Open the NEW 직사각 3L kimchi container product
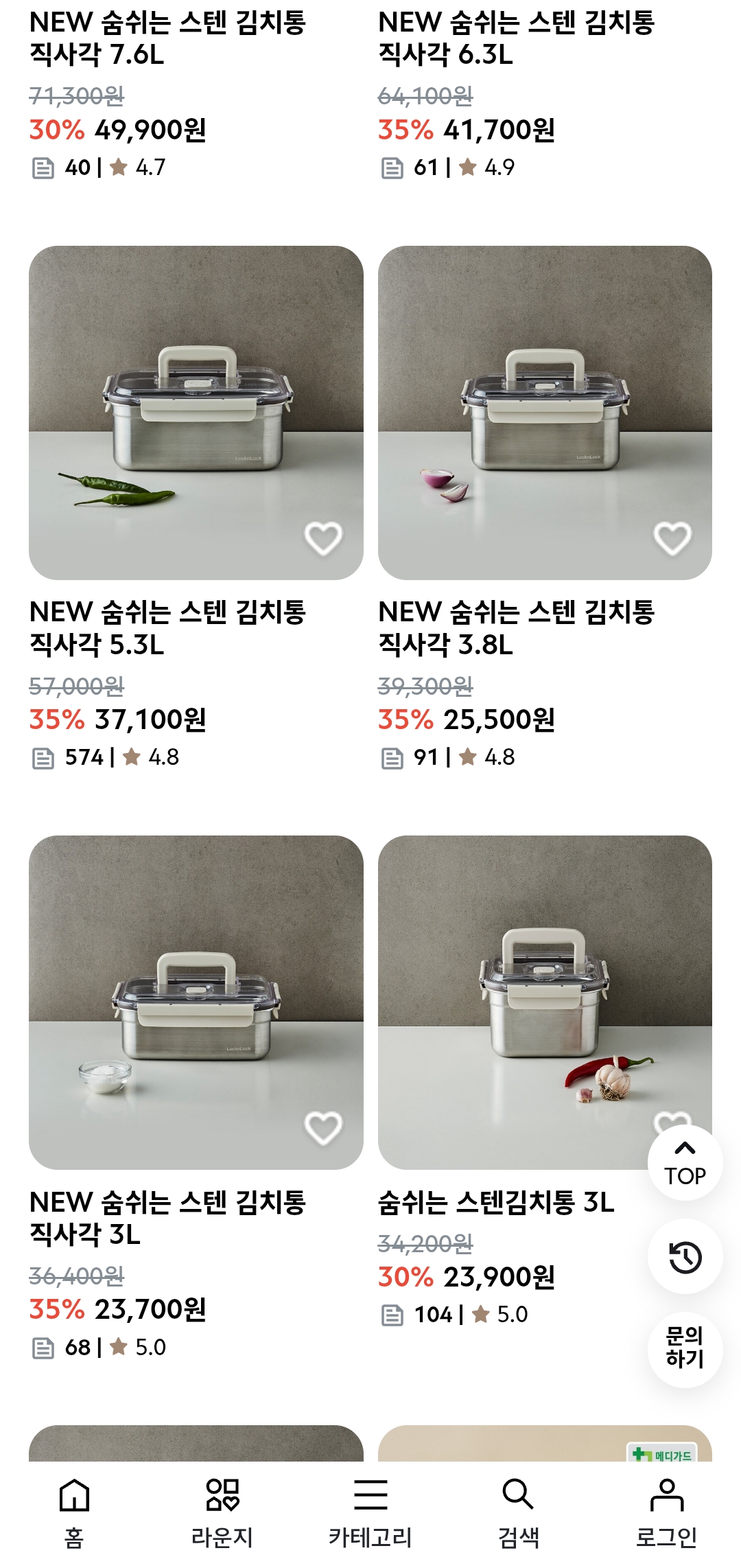 [x=196, y=1002]
